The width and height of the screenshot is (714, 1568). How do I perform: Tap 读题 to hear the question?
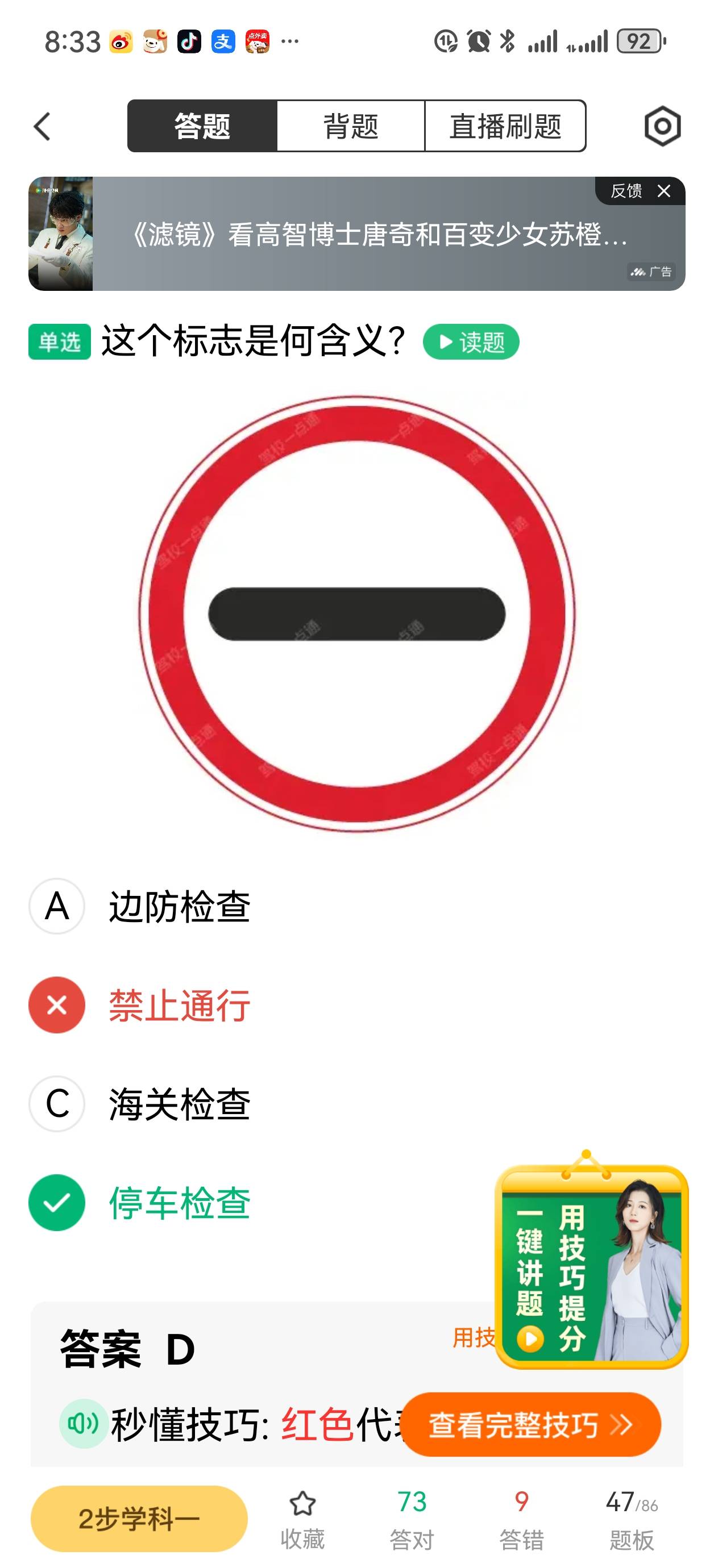pos(471,342)
